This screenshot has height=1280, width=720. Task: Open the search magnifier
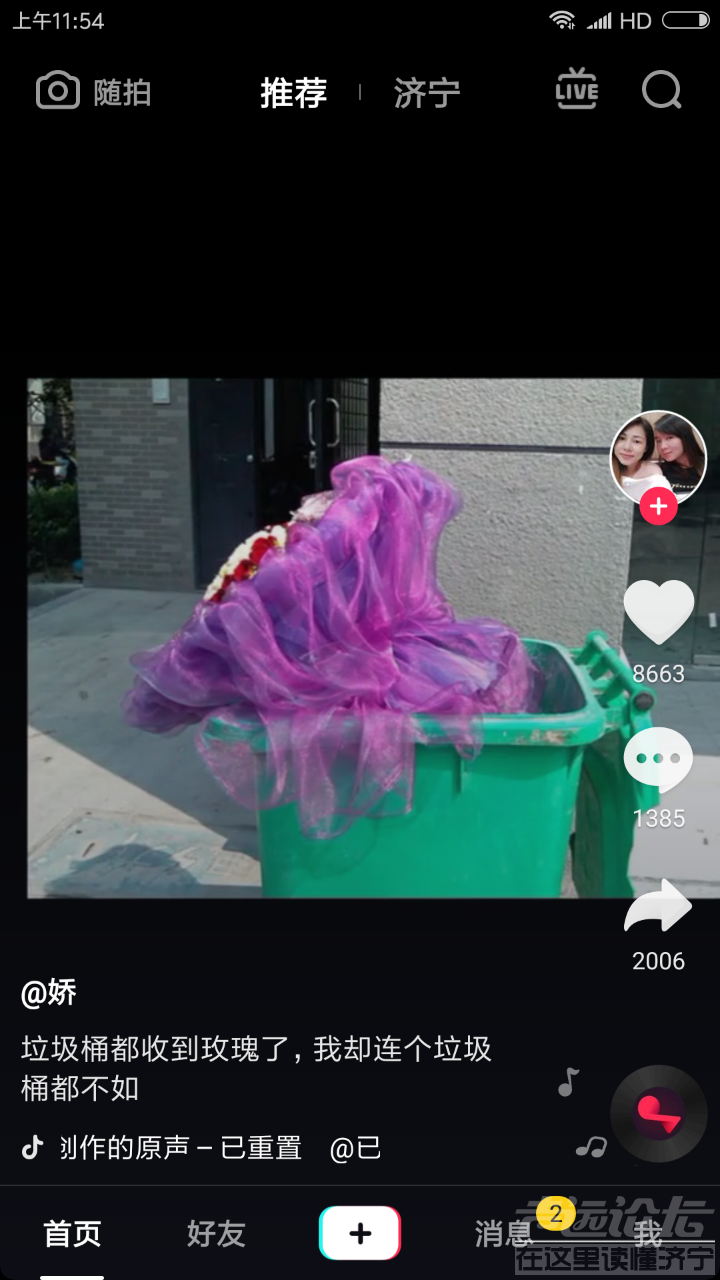(661, 91)
